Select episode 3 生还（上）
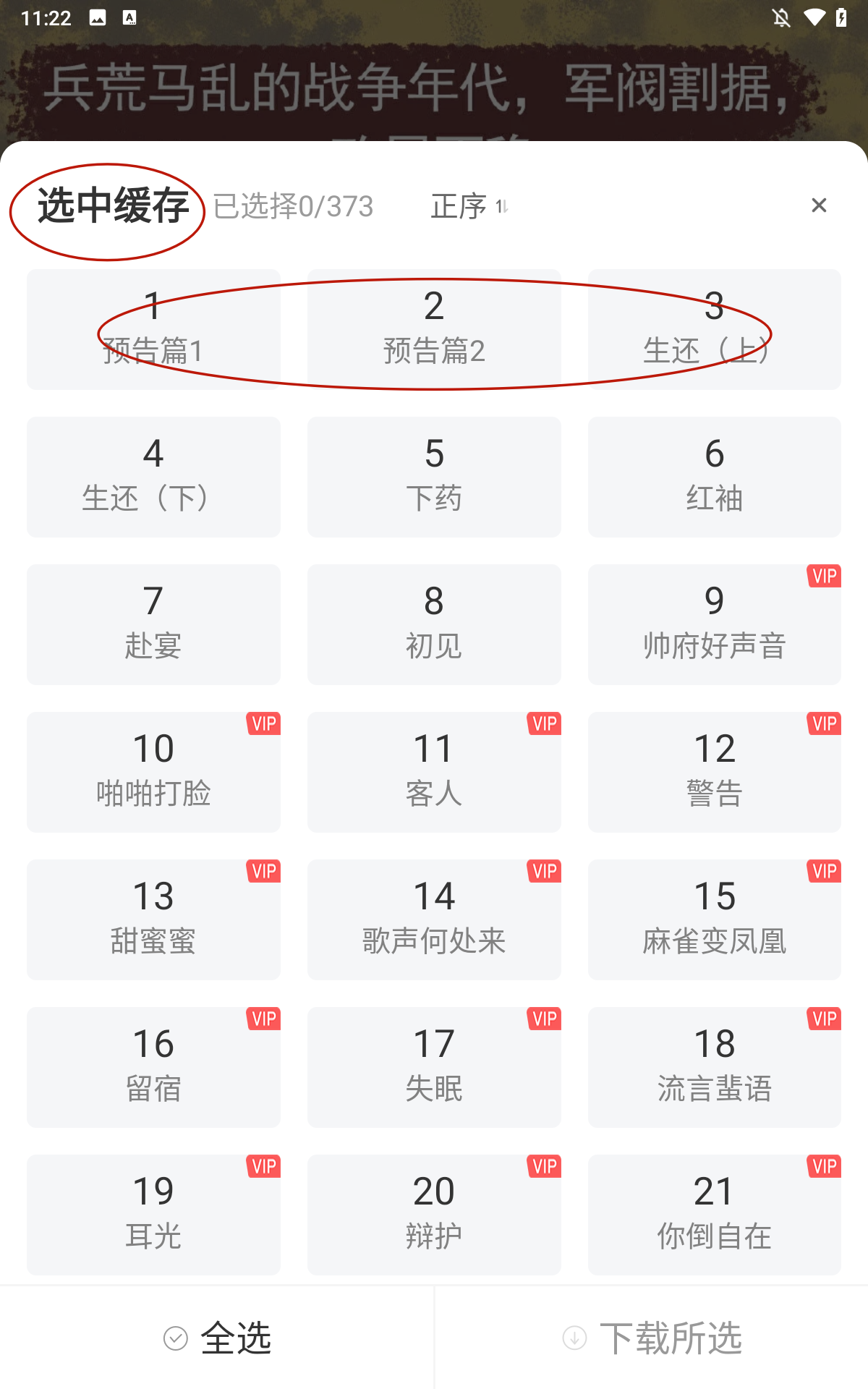 tap(714, 329)
